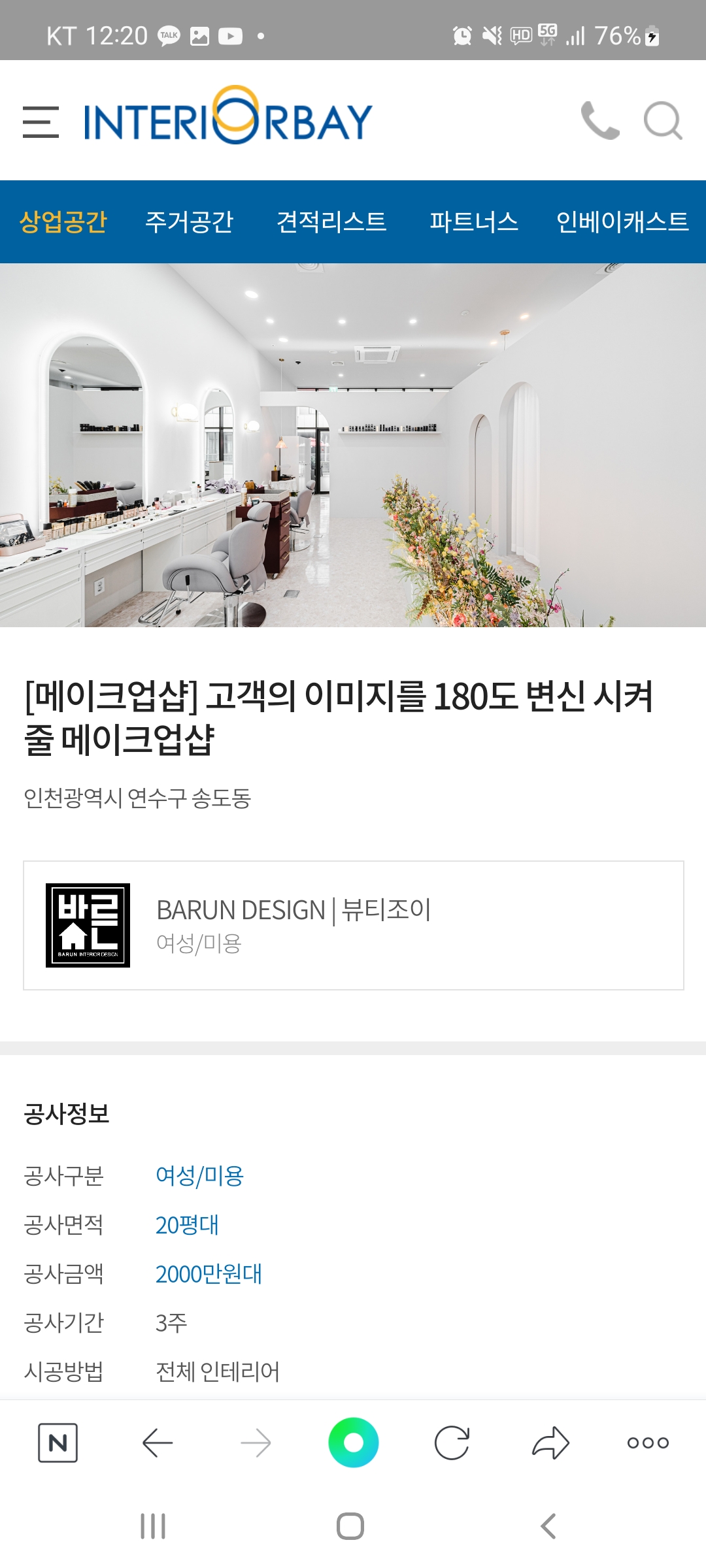This screenshot has height=1568, width=706.
Task: Open the makeup shop interior photo
Action: [x=353, y=445]
